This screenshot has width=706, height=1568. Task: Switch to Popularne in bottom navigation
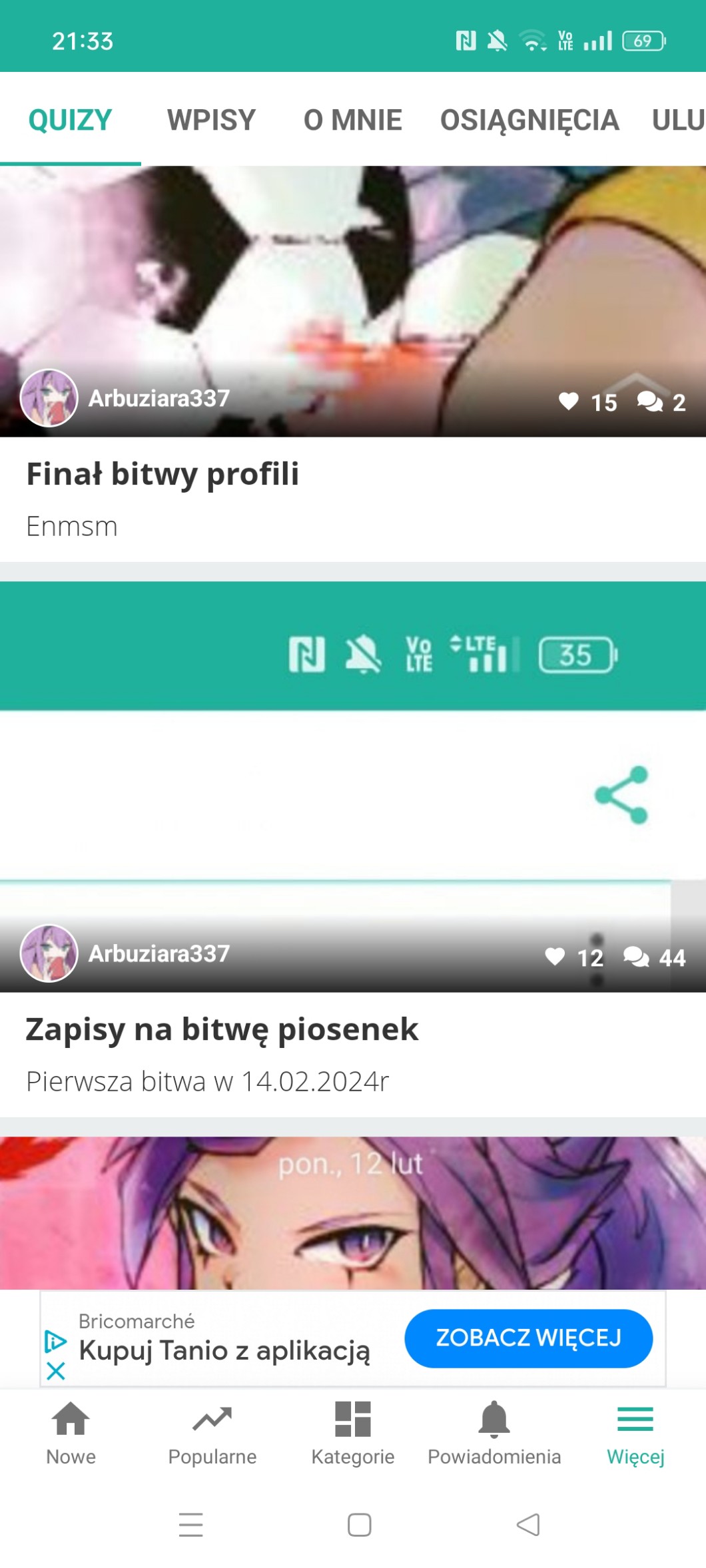[x=212, y=1433]
